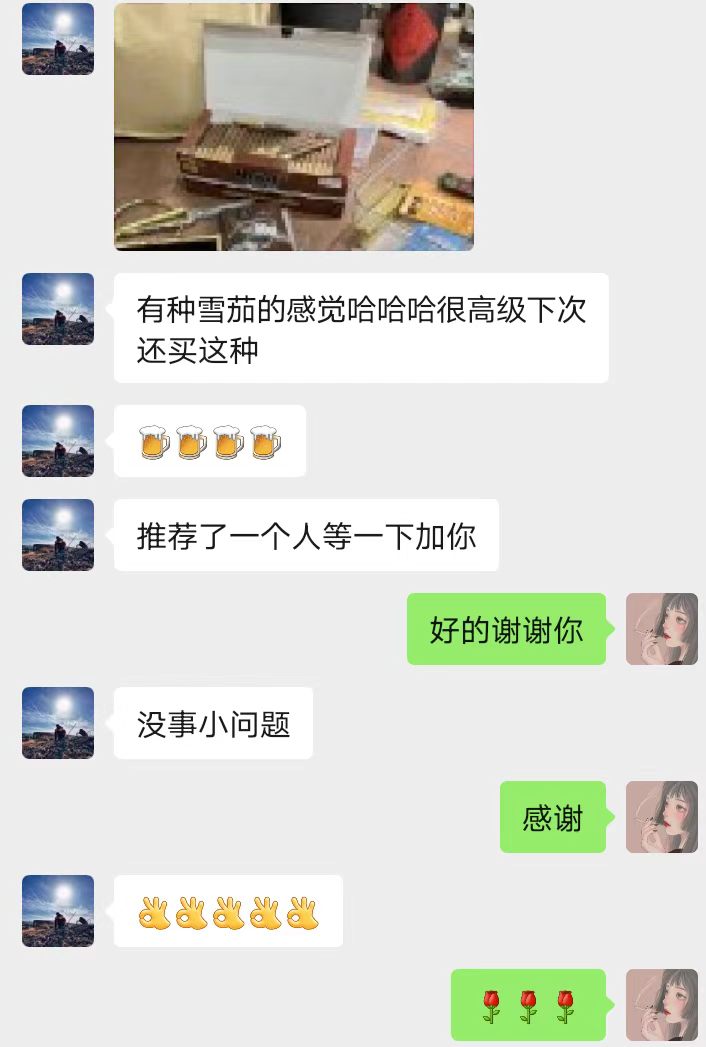Open the photo message of the box
This screenshot has width=706, height=1047.
tap(293, 127)
